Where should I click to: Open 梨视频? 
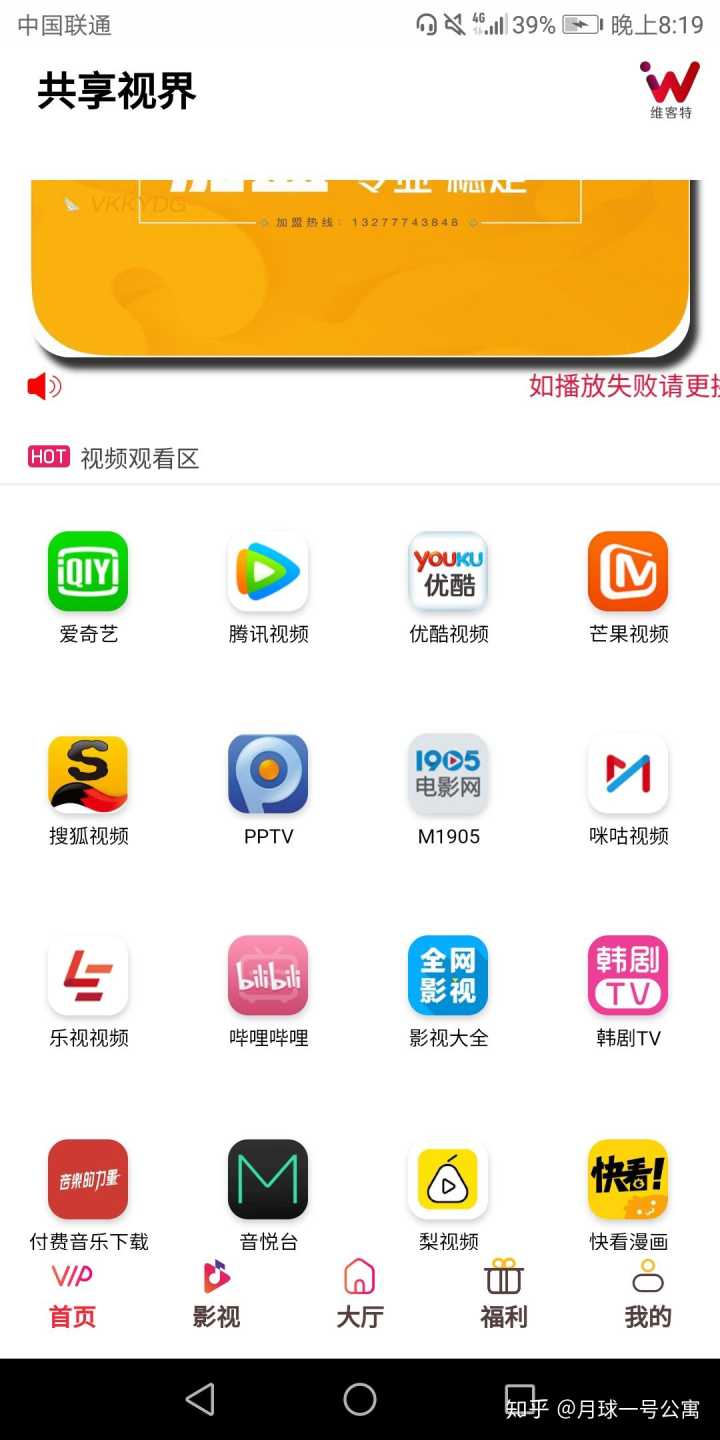(x=448, y=1180)
